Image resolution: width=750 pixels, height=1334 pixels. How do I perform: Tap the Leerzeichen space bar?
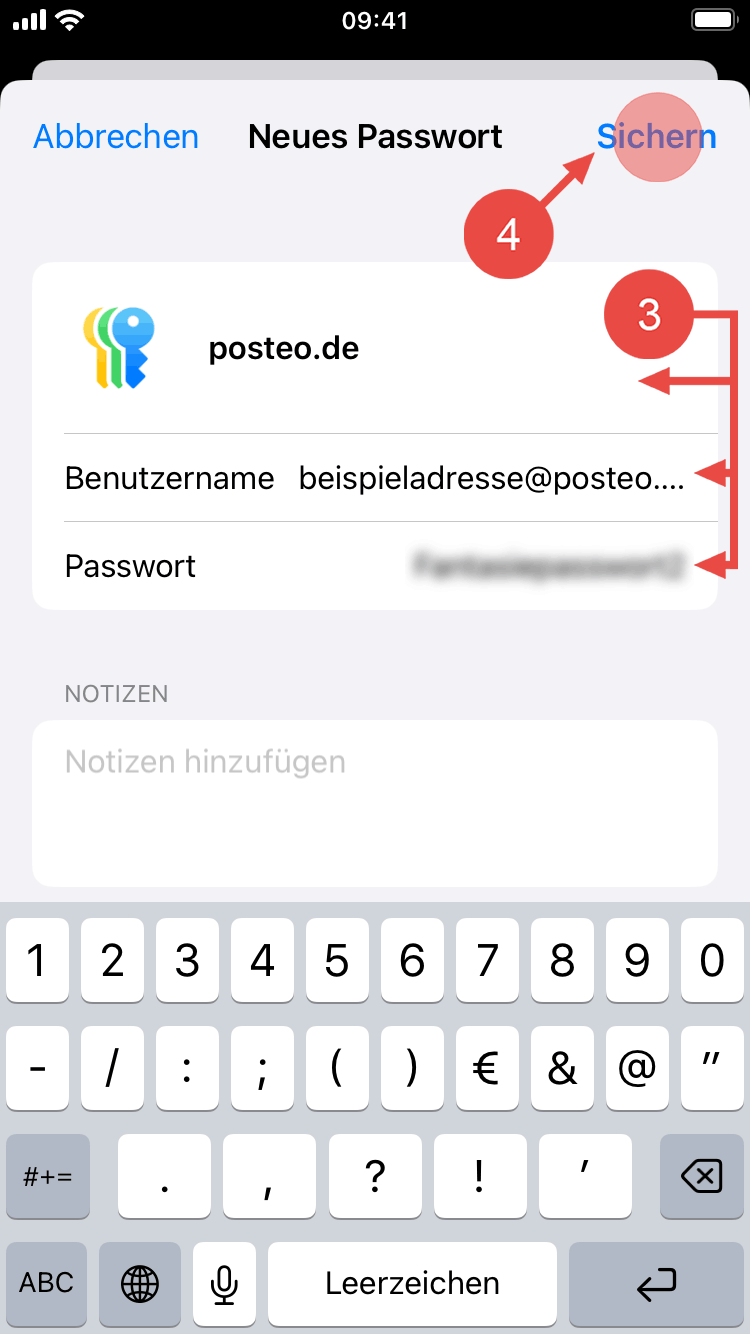(412, 1283)
